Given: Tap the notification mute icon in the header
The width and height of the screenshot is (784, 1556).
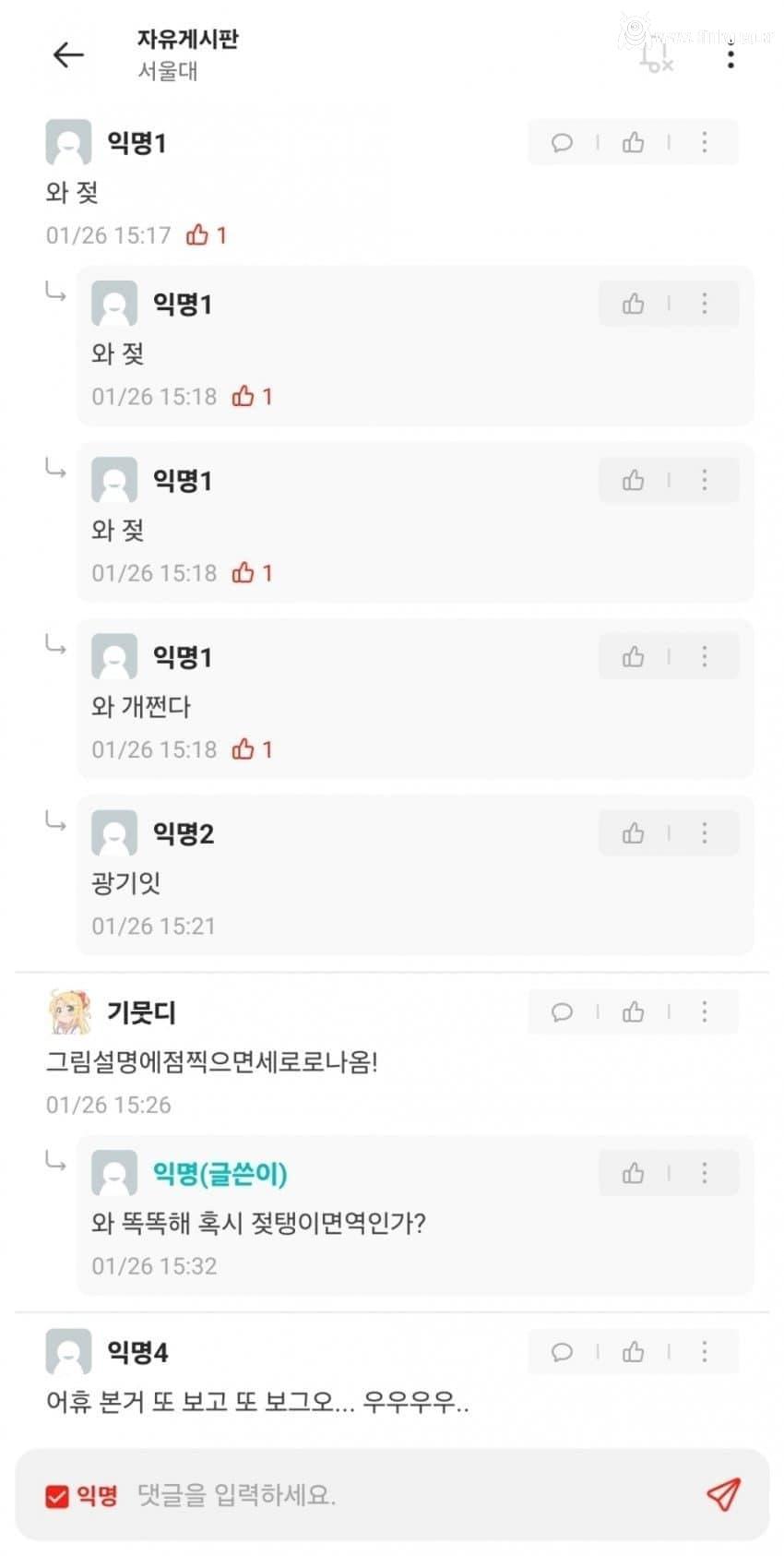Looking at the screenshot, I should [x=656, y=57].
